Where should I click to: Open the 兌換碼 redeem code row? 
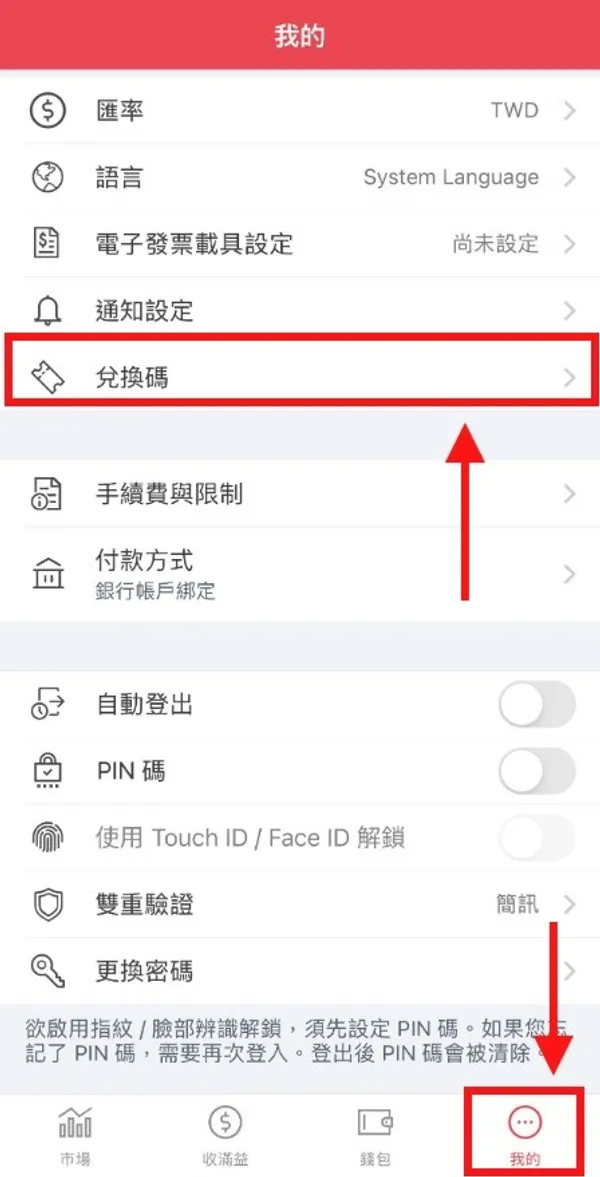click(300, 377)
